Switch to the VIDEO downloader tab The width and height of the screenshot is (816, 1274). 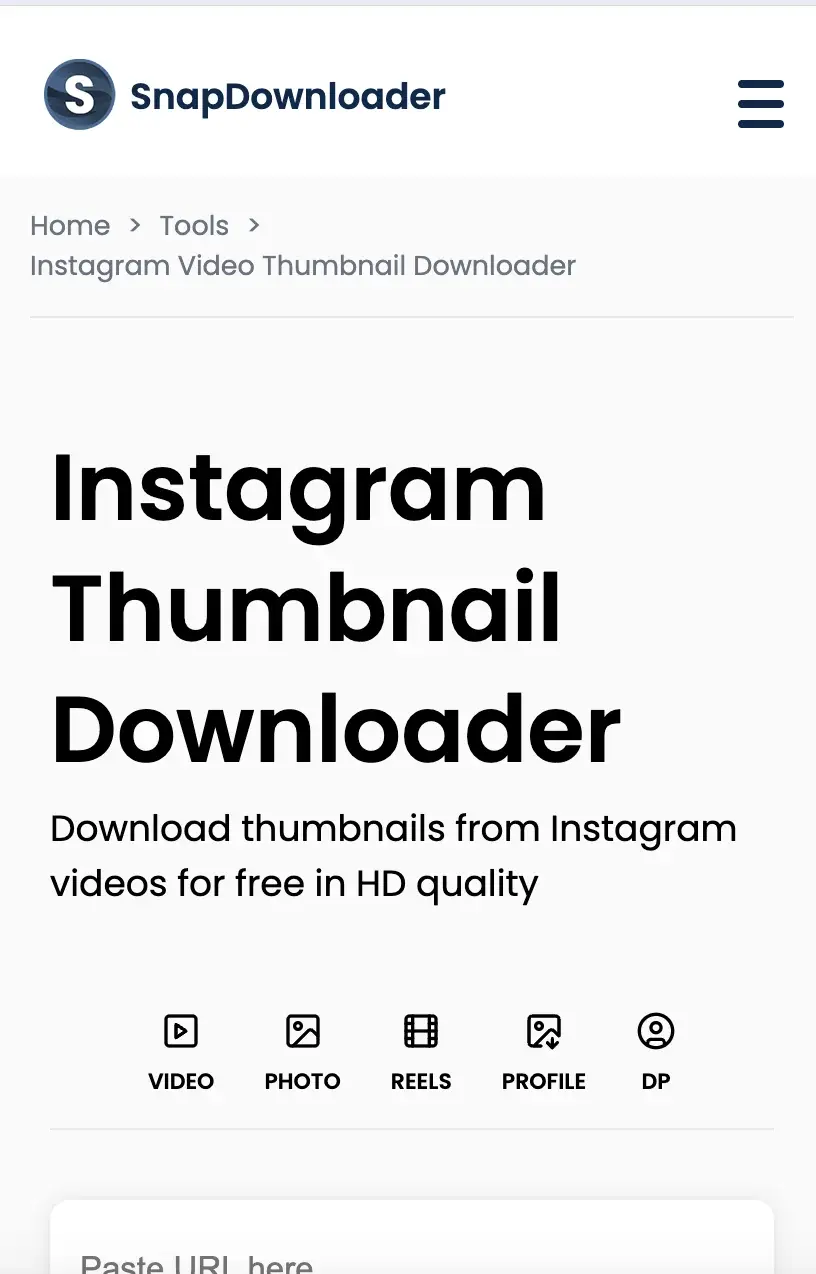[181, 1052]
